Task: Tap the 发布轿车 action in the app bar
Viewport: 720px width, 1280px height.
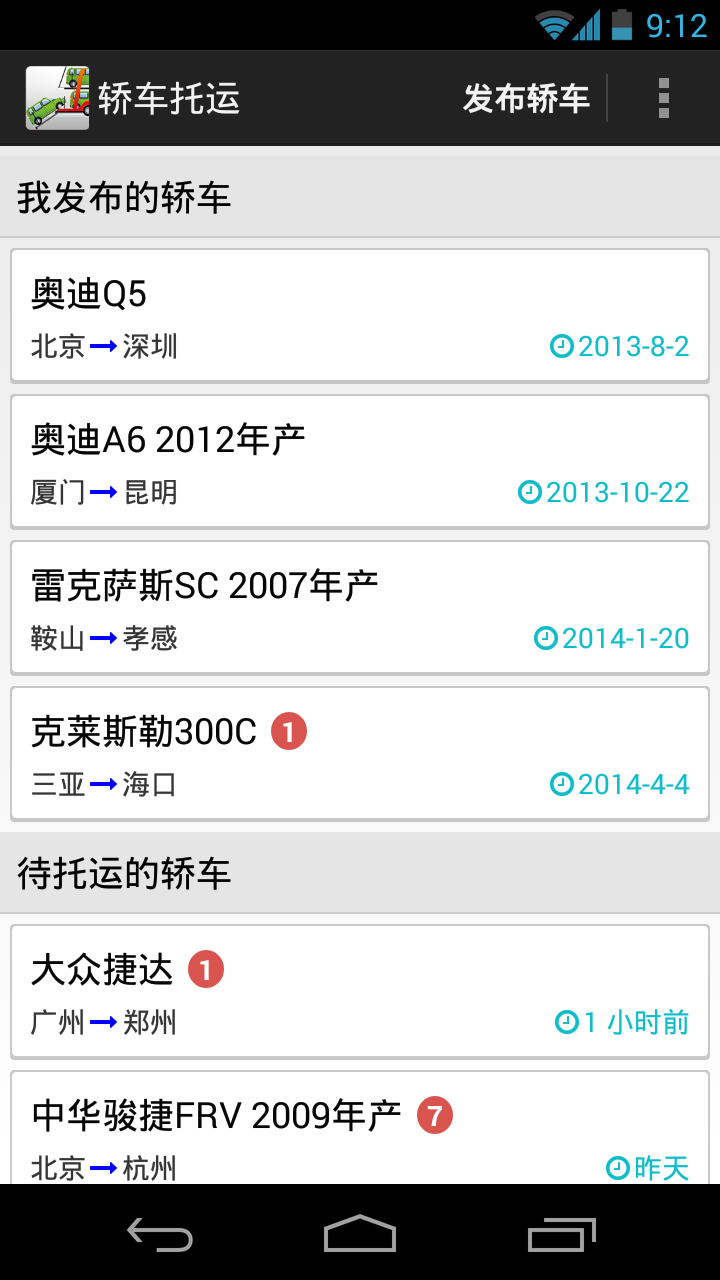Action: pos(526,98)
